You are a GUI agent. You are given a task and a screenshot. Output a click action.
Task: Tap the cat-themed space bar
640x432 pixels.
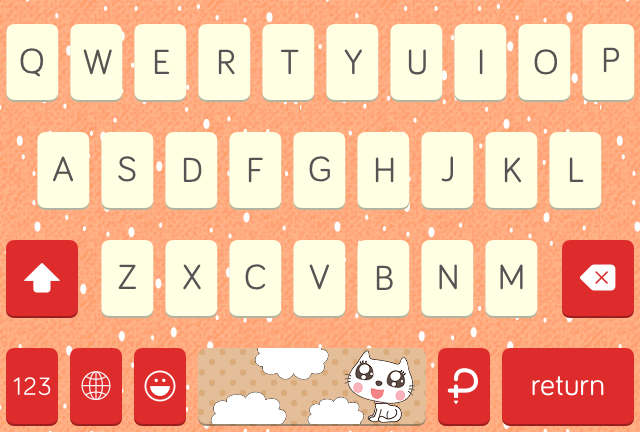pos(312,386)
